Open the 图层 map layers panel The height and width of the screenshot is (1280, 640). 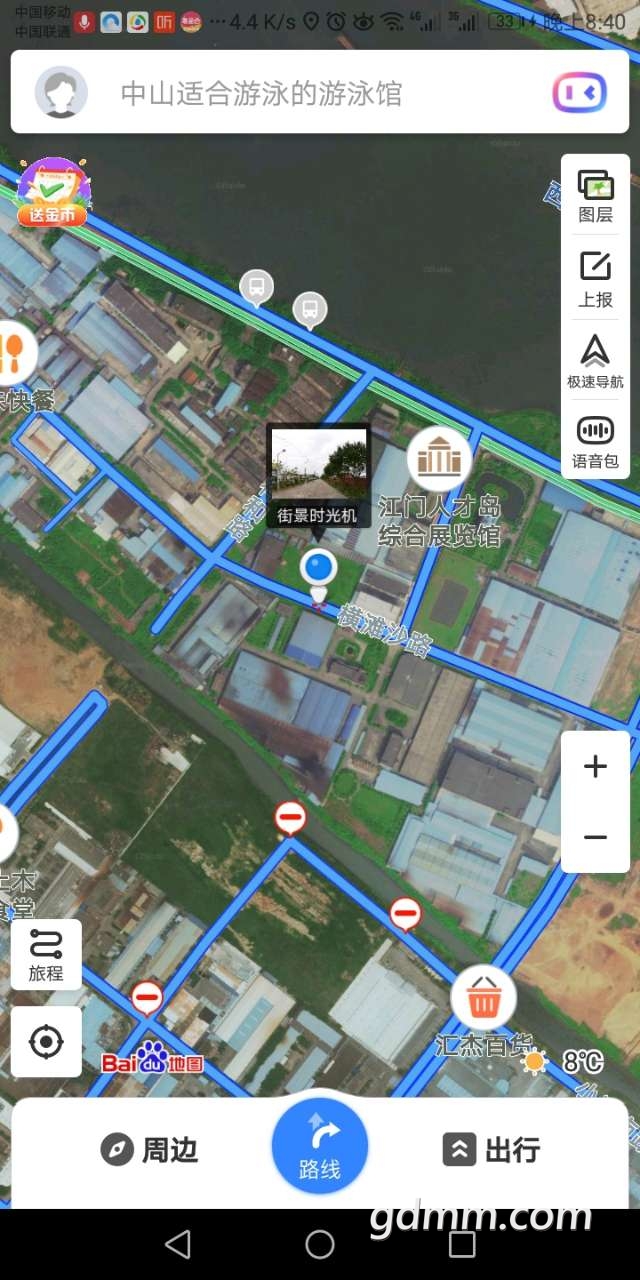pyautogui.click(x=595, y=195)
